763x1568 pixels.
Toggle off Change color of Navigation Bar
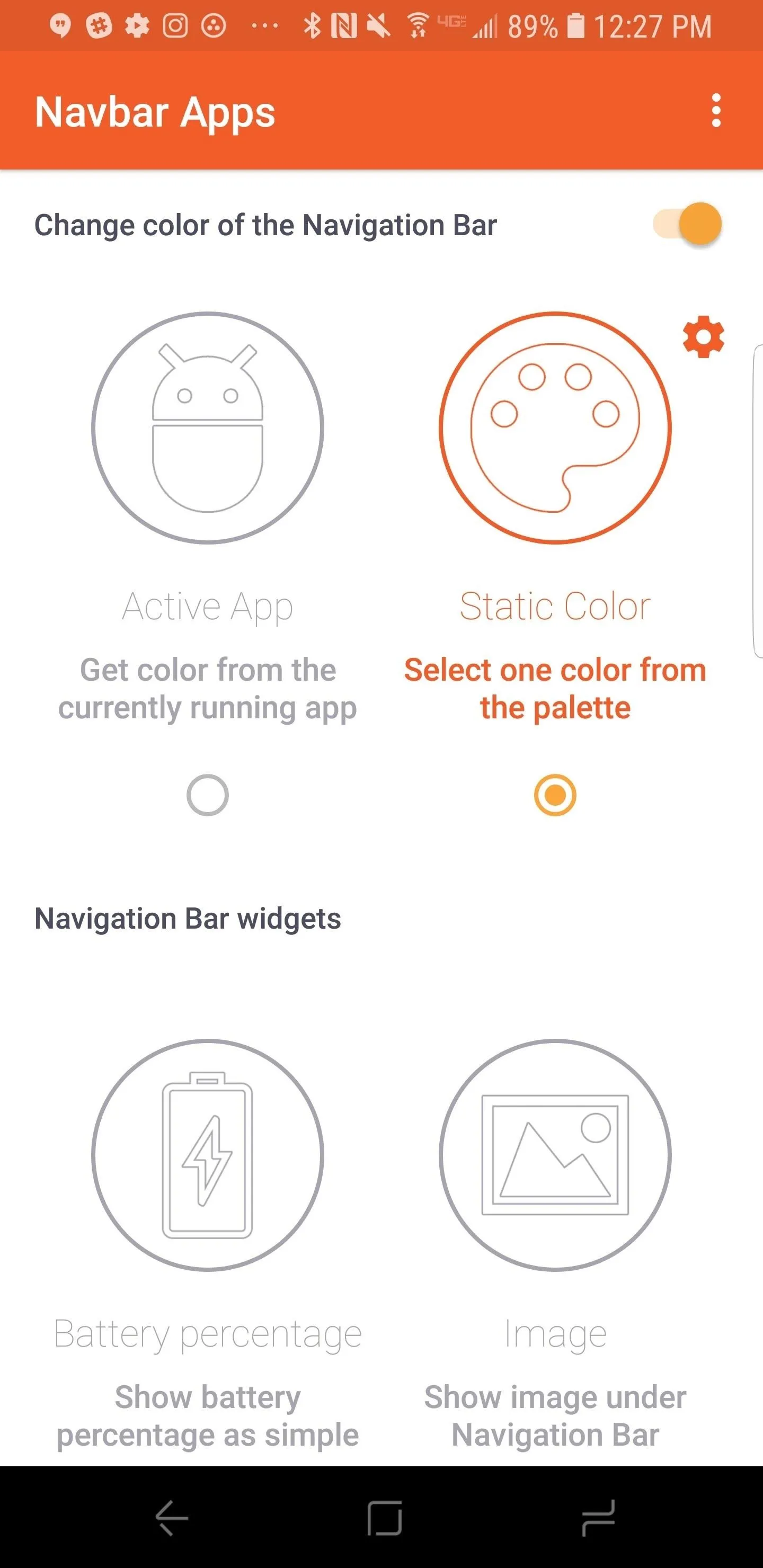[x=688, y=224]
